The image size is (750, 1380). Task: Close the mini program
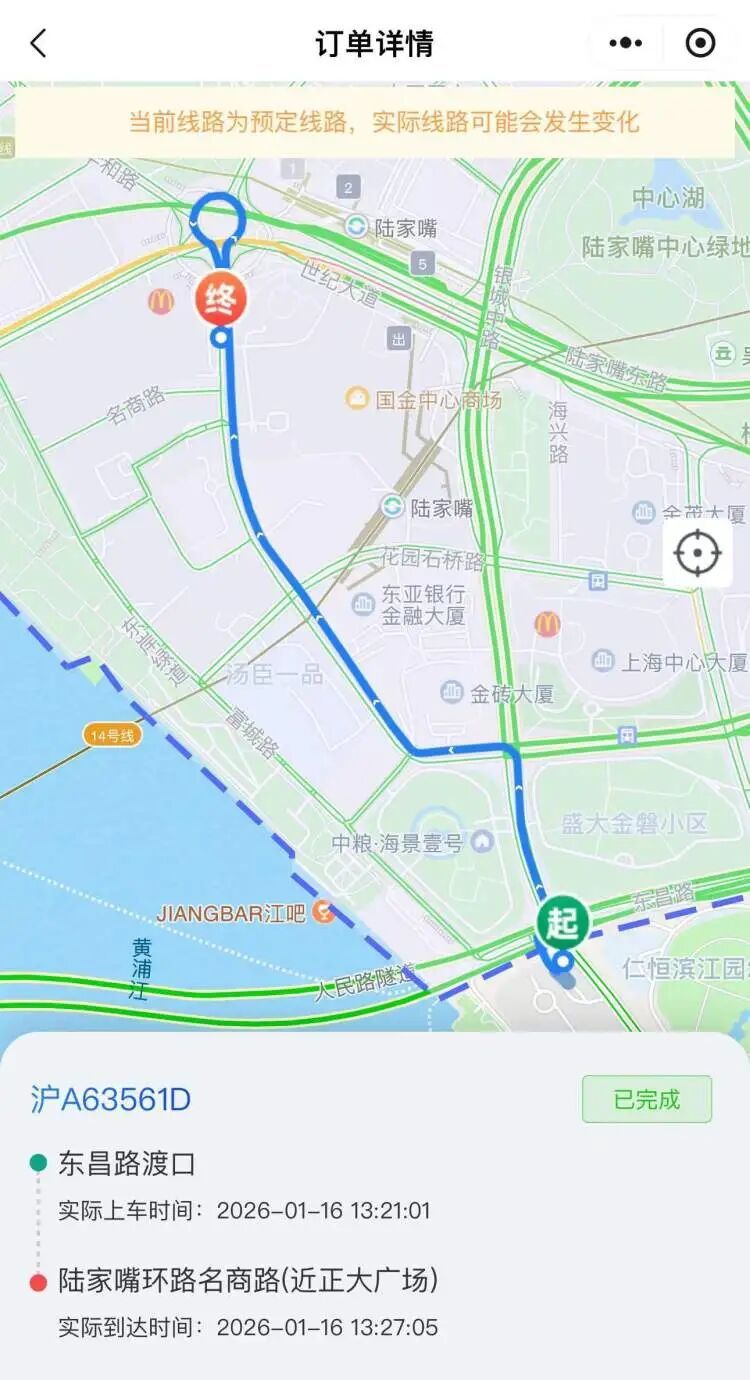coord(700,43)
